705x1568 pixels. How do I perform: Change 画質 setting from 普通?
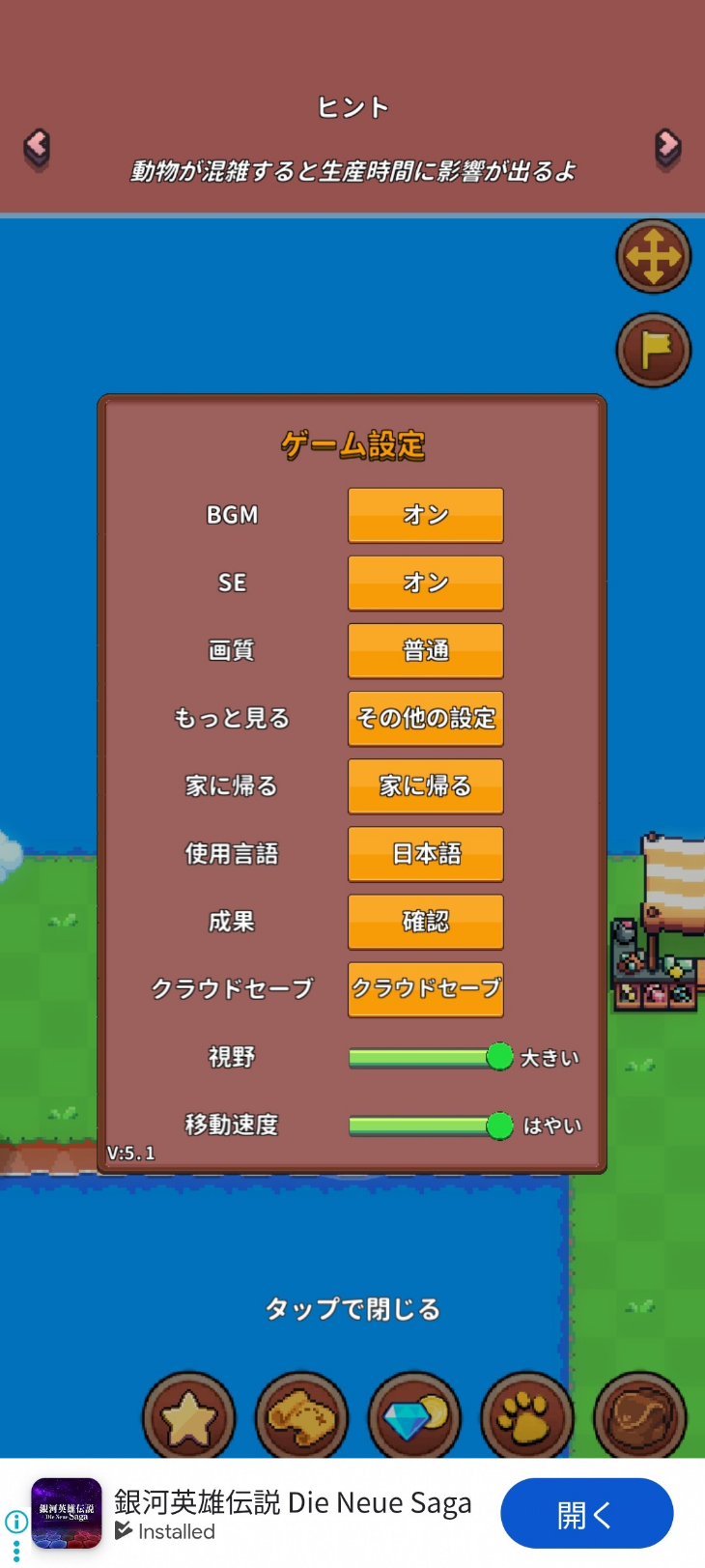[426, 650]
